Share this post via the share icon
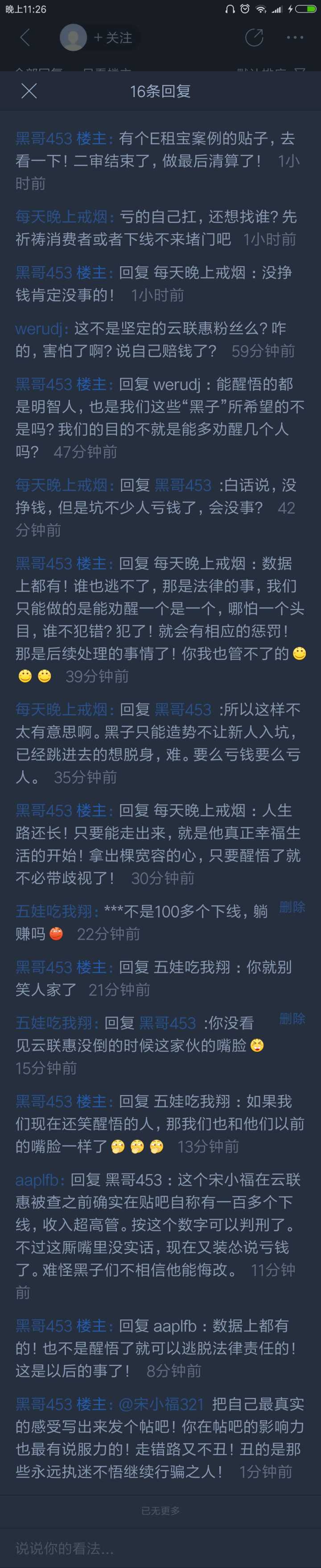The width and height of the screenshot is (321, 1568). [x=254, y=38]
